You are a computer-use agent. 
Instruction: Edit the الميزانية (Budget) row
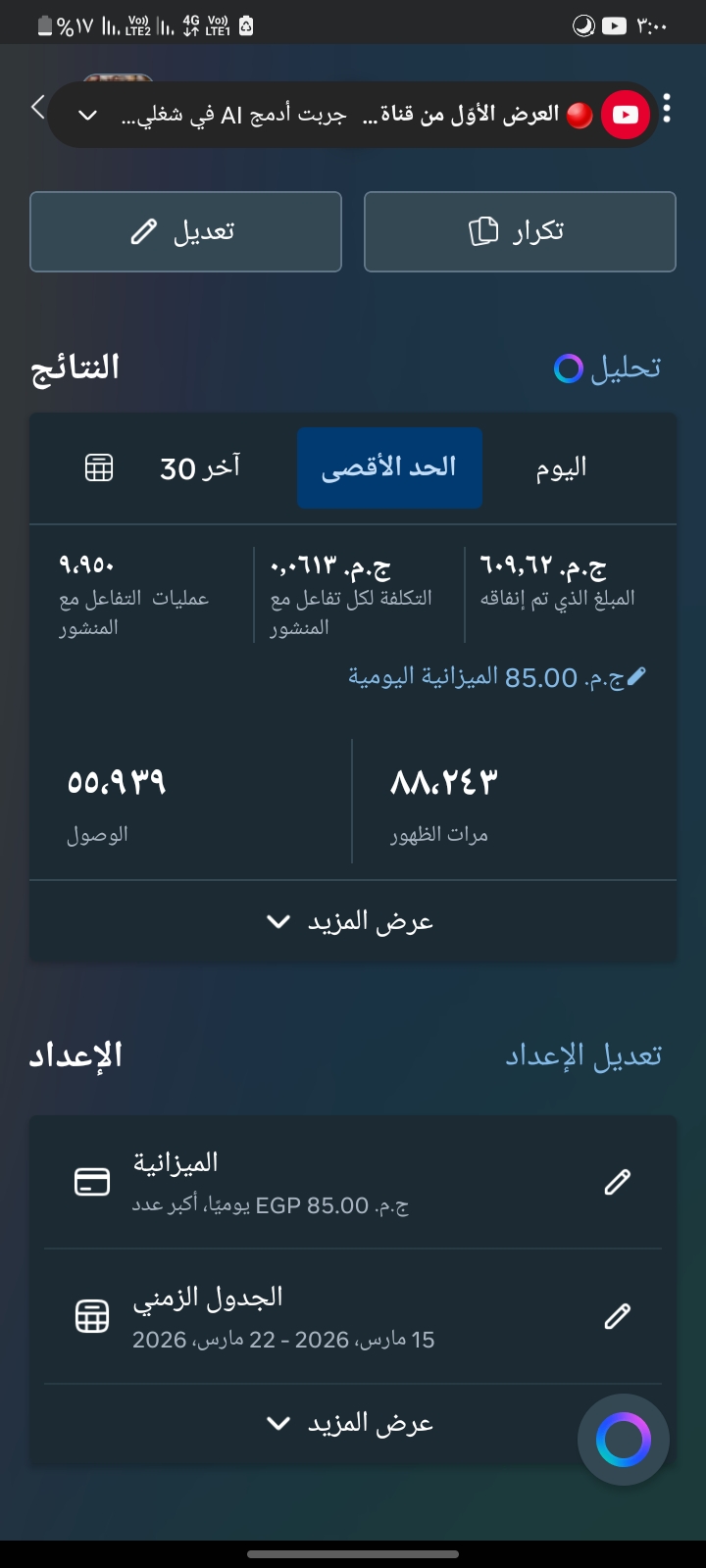617,1182
